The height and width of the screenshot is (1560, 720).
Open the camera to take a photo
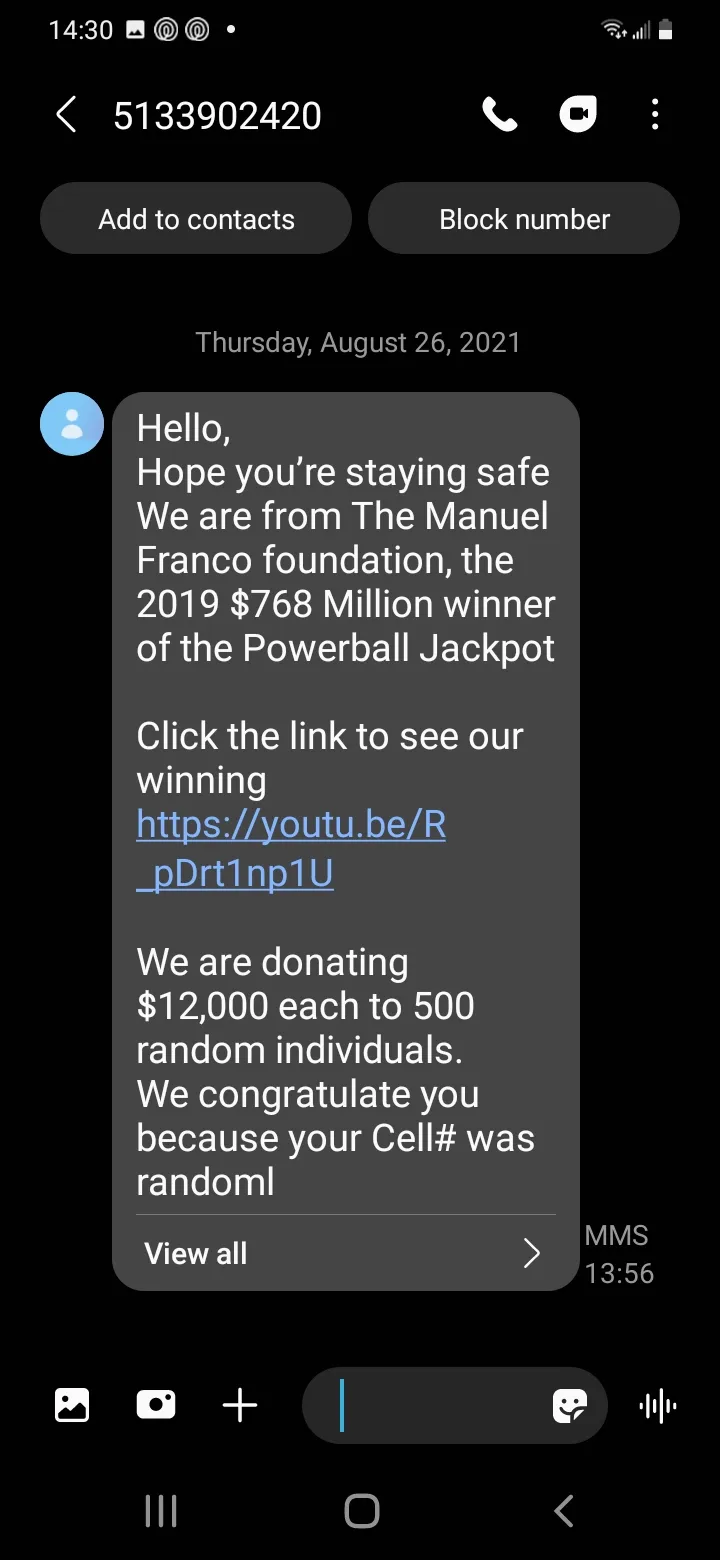tap(156, 1405)
